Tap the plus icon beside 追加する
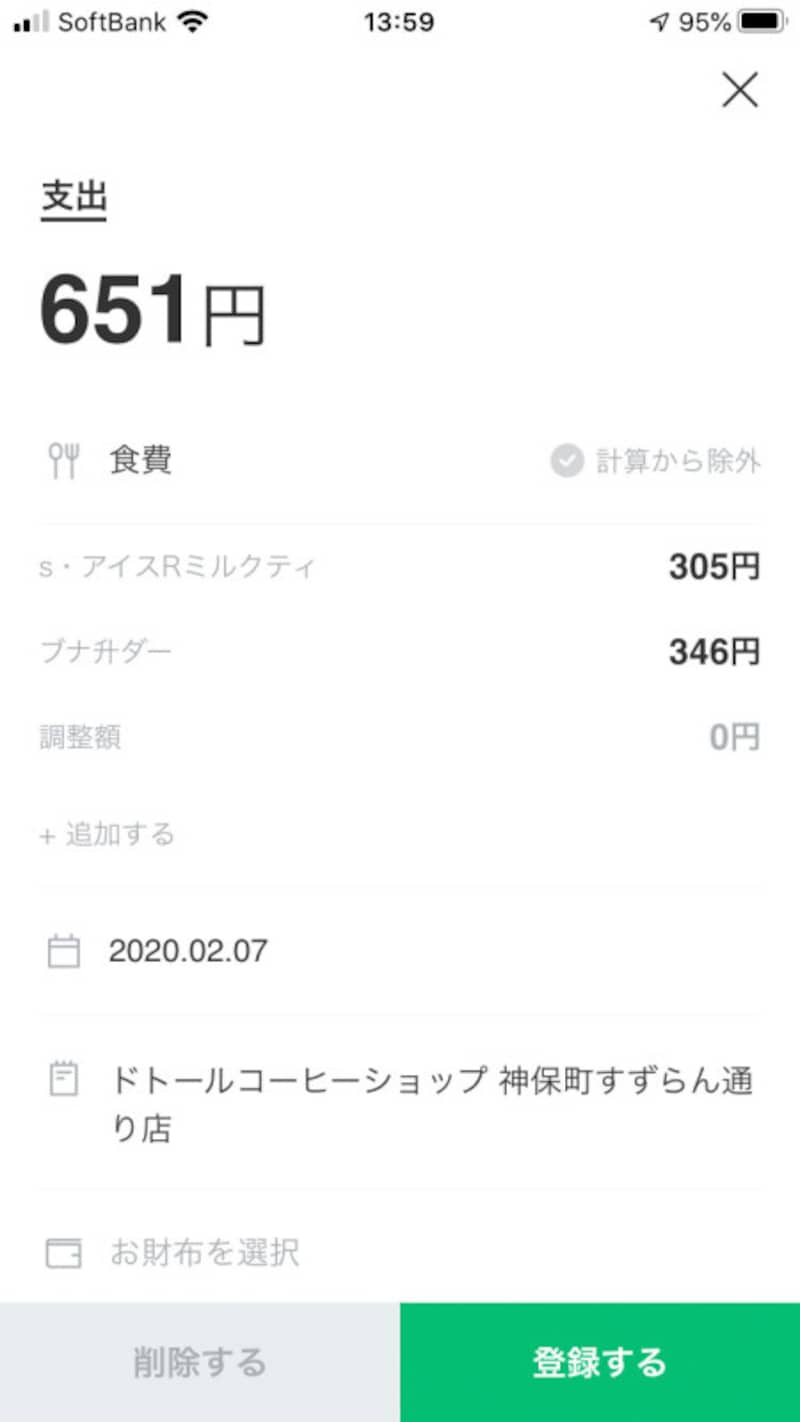The height and width of the screenshot is (1422, 800). (x=47, y=835)
